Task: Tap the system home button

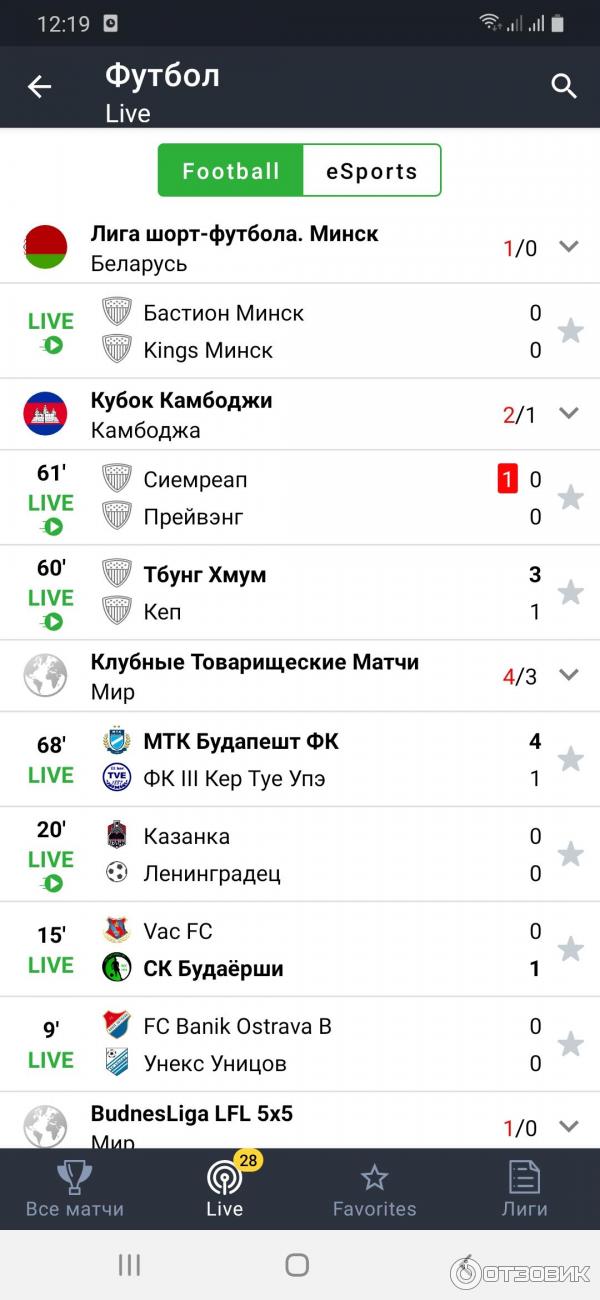Action: (297, 1265)
